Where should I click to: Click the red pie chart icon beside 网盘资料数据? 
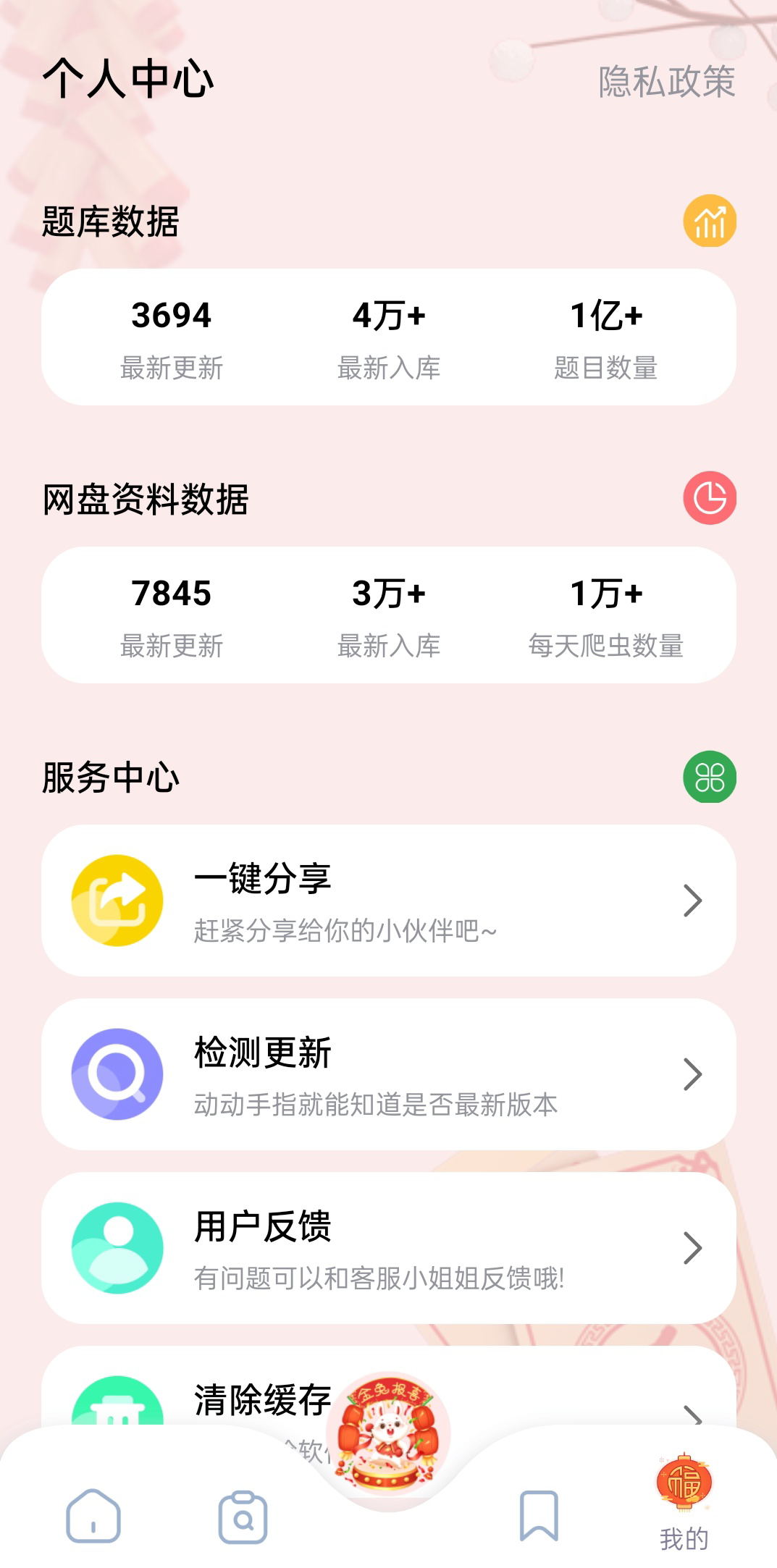[x=709, y=499]
